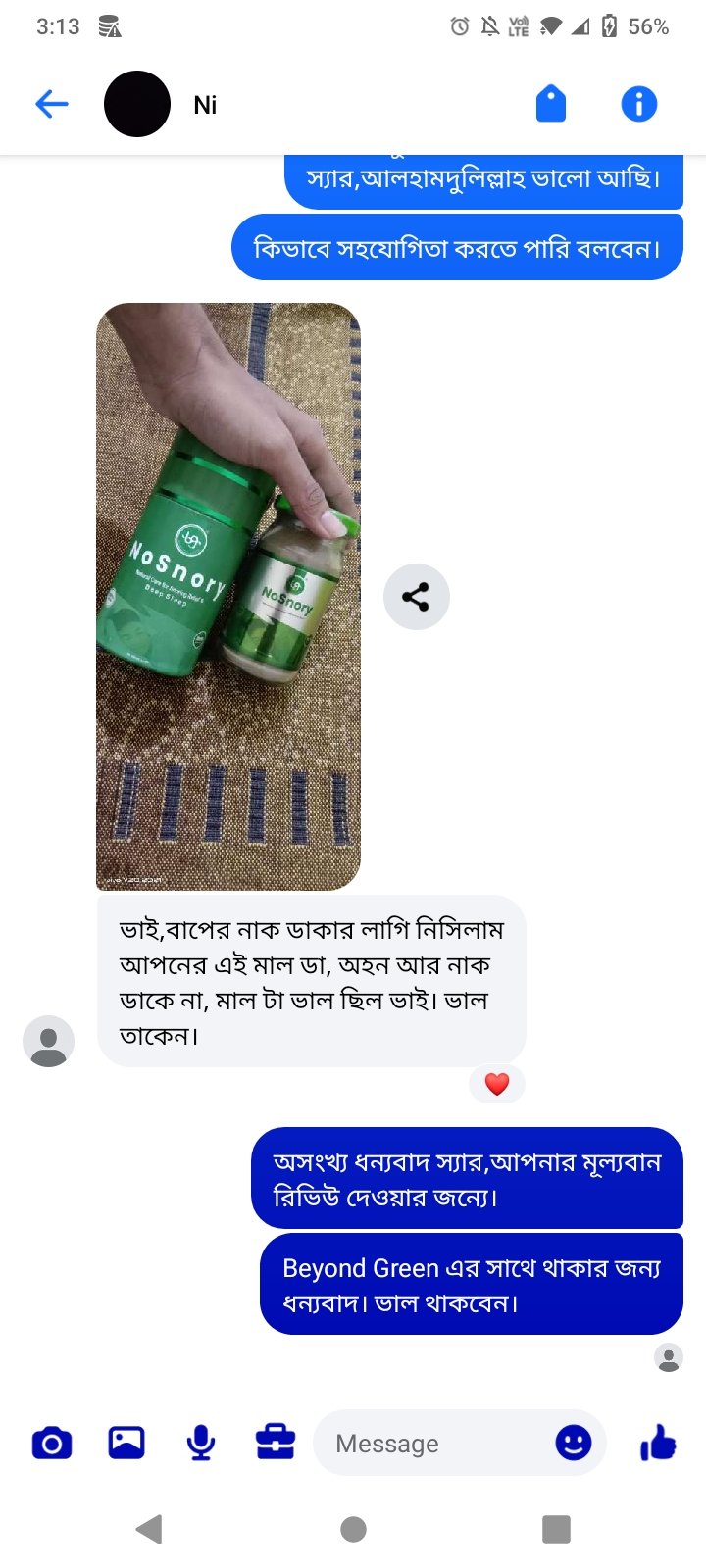This screenshot has width=706, height=1568.
Task: Open recent apps from navigation bar
Action: click(556, 1529)
